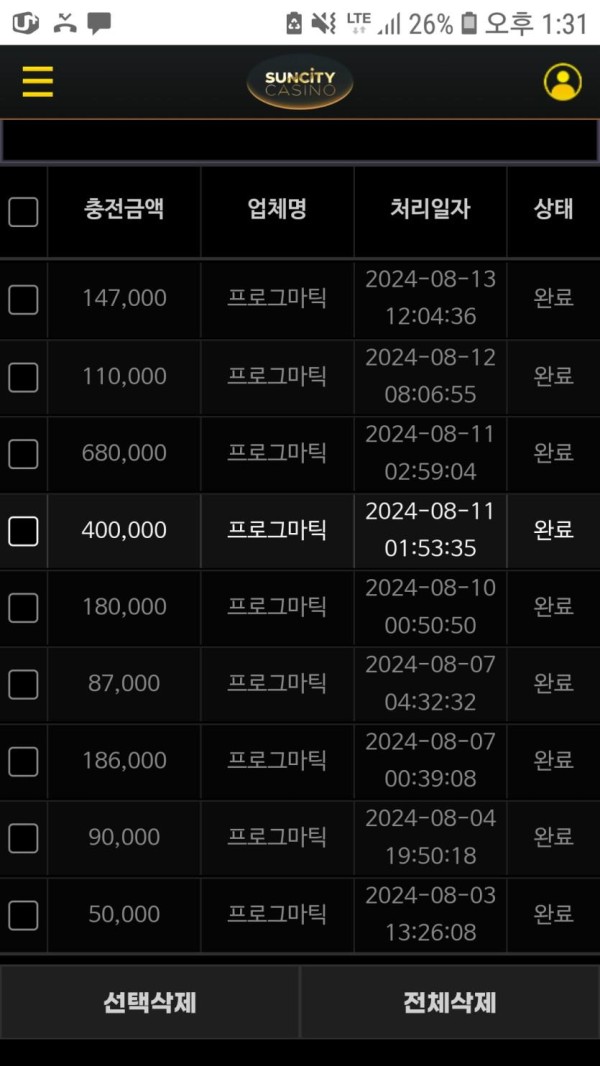600x1066 pixels.
Task: Select the 110,000 row checkbox
Action: [x=23, y=377]
